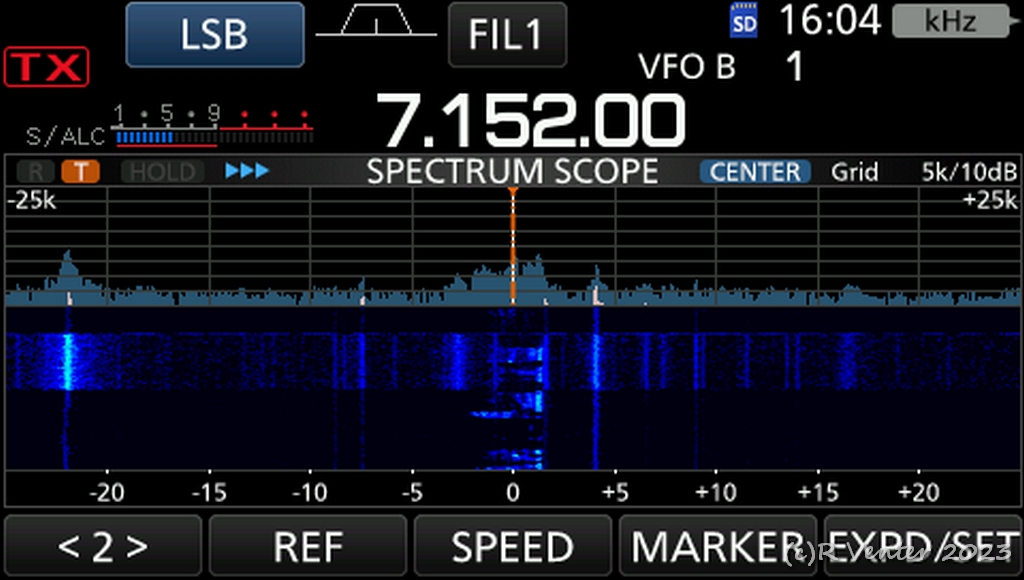This screenshot has width=1024, height=580.
Task: Change the LSB operating mode
Action: coord(214,35)
